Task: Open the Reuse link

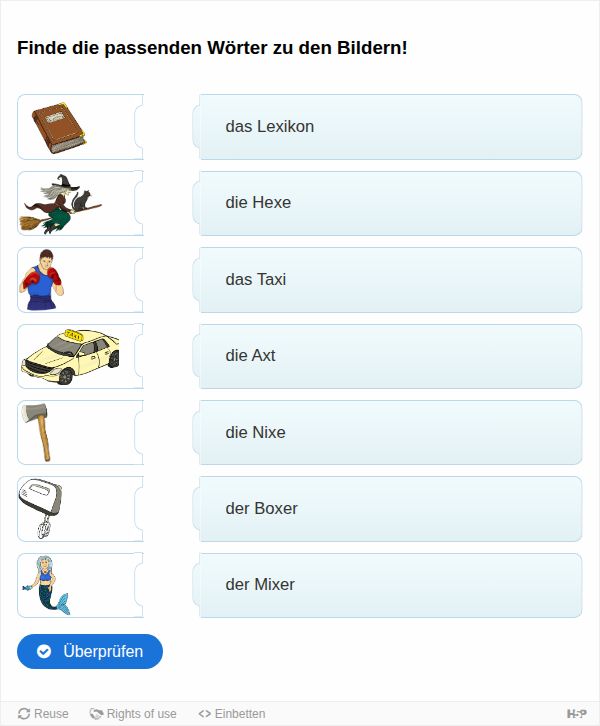Action: 43,714
